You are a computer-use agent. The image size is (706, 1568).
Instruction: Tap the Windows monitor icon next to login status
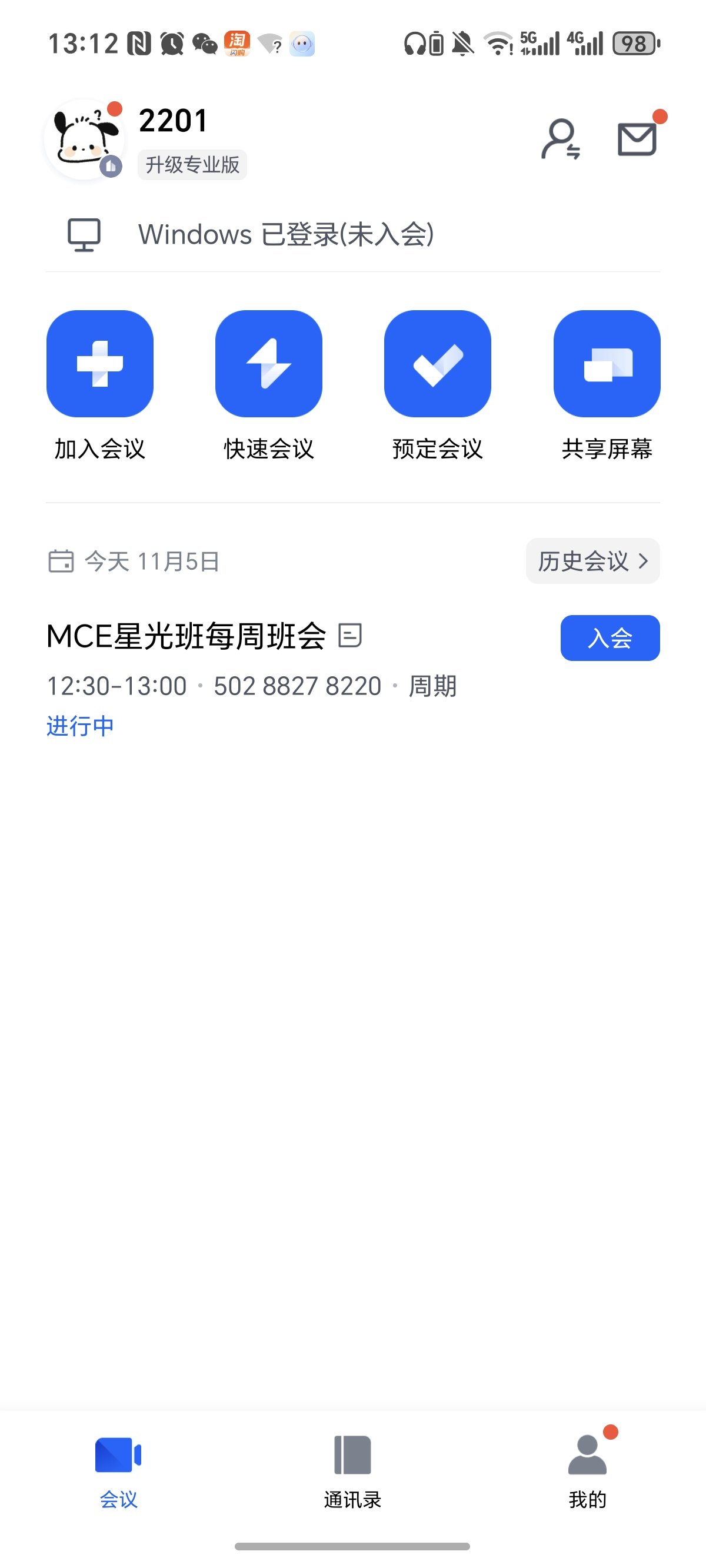84,234
